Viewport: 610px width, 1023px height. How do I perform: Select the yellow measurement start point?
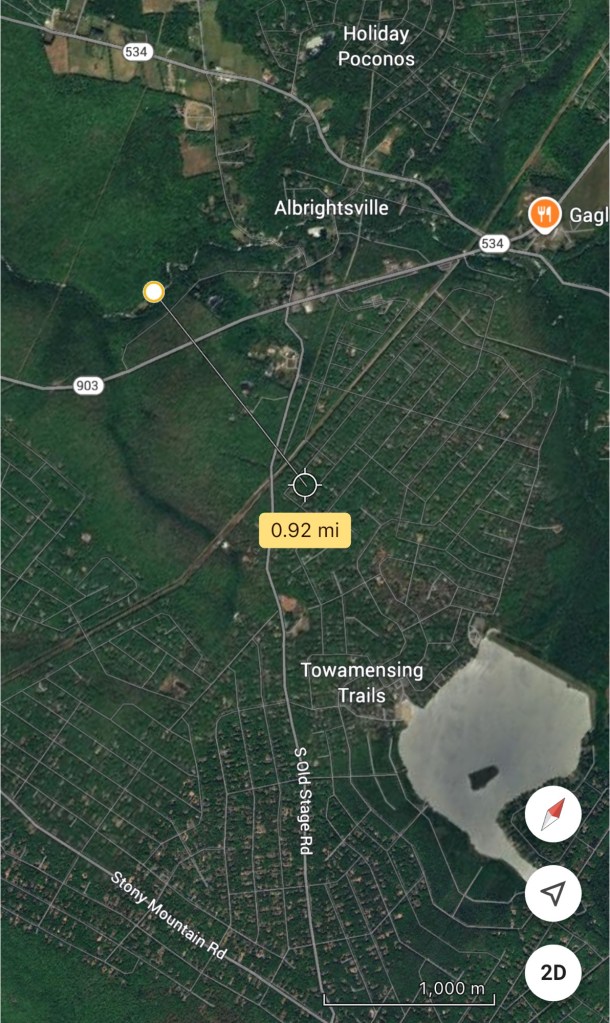click(x=153, y=292)
